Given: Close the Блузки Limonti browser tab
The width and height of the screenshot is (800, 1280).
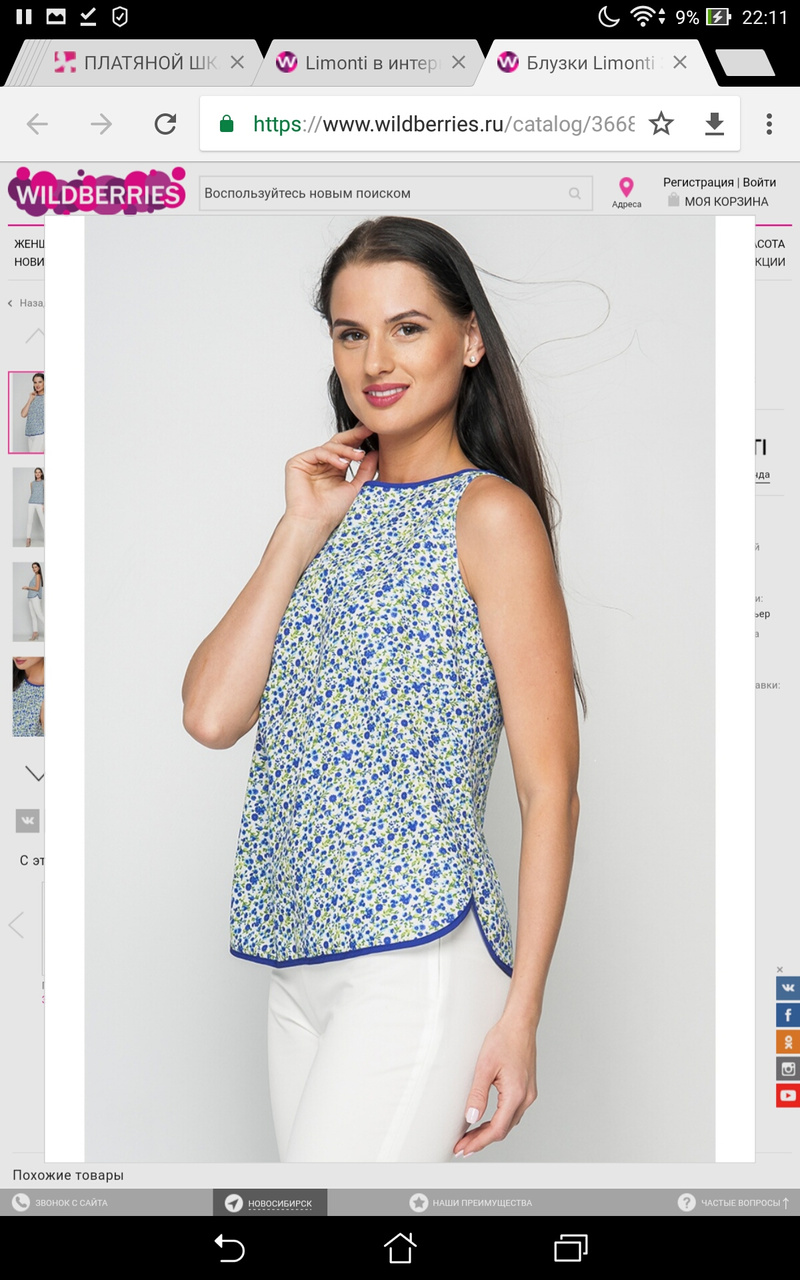Looking at the screenshot, I should 680,63.
